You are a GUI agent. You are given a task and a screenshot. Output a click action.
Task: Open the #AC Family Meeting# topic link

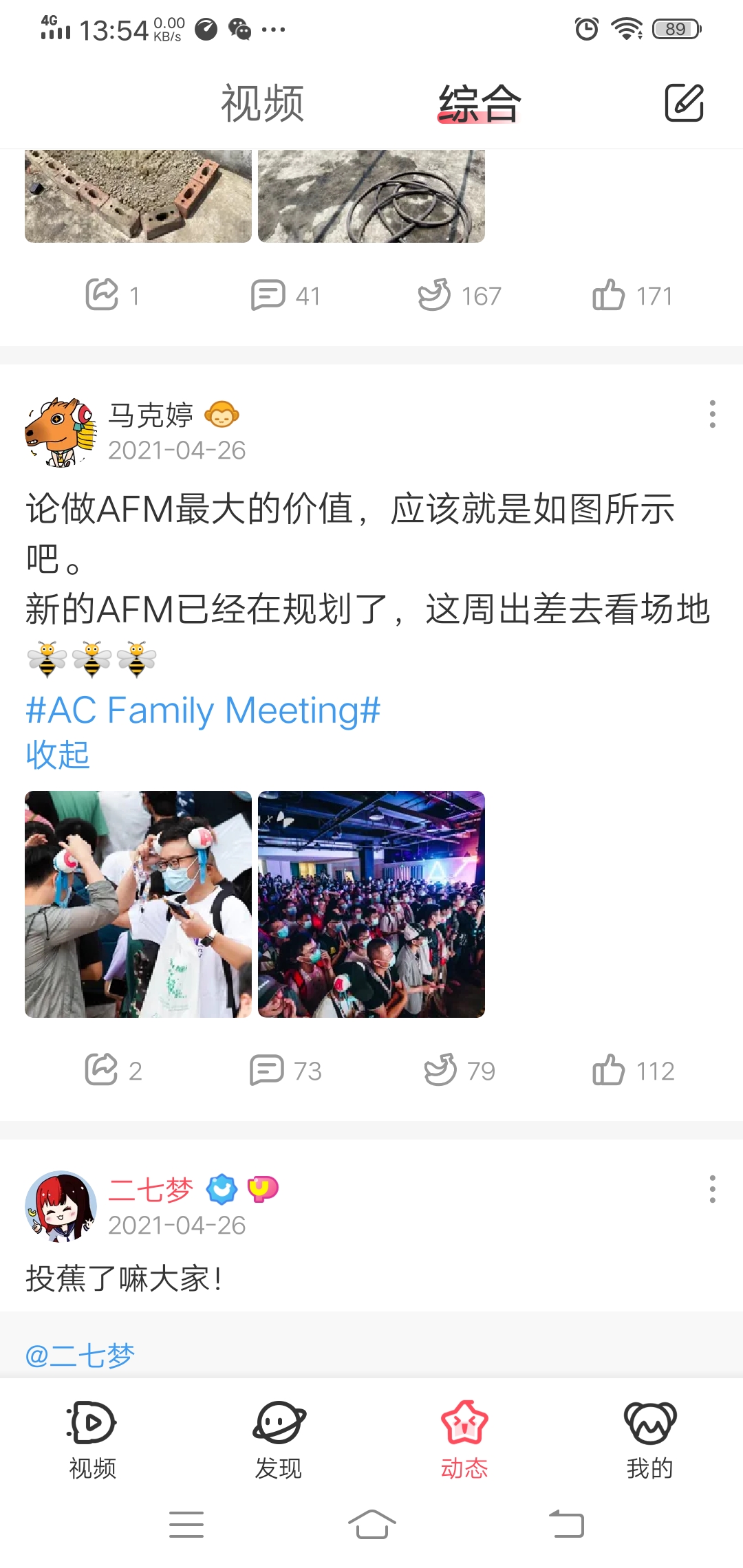coord(203,710)
